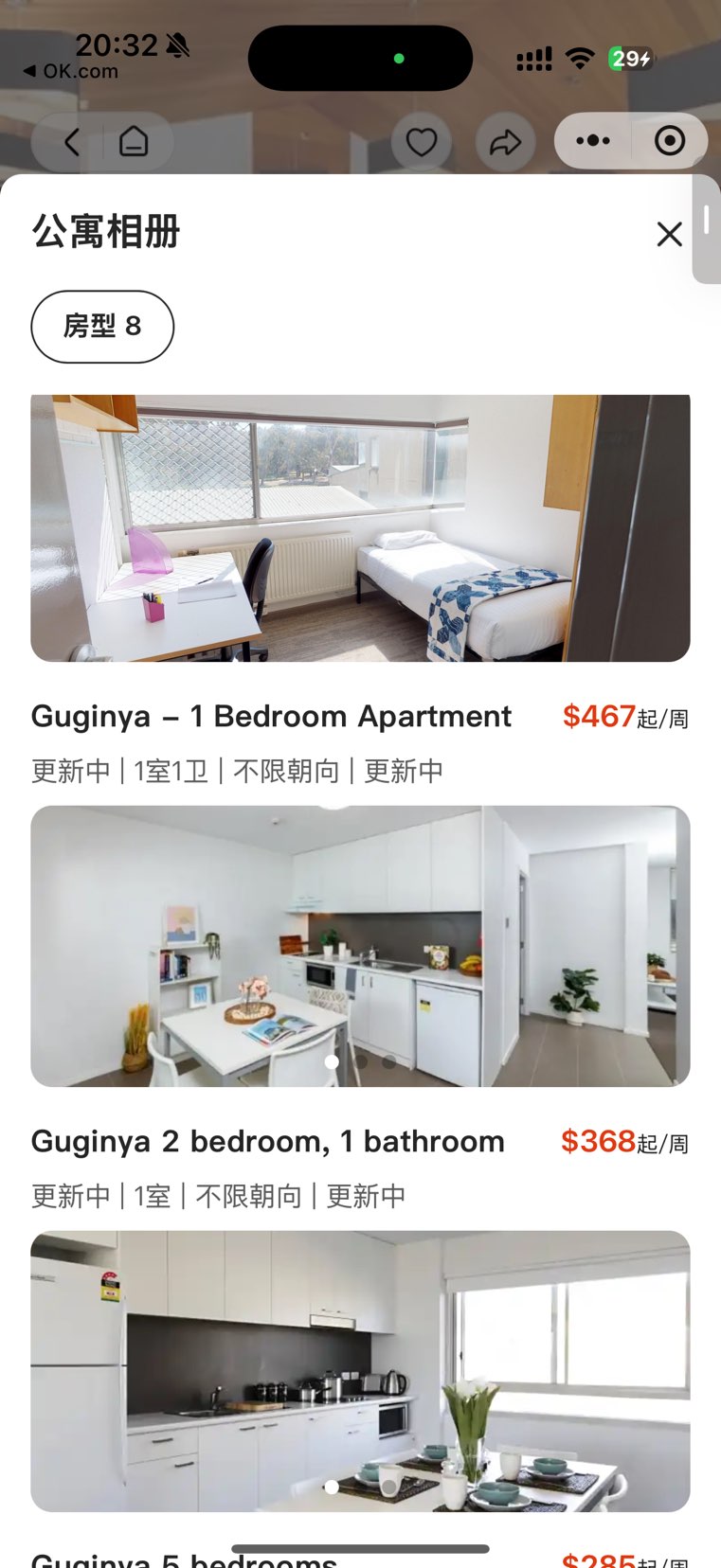The width and height of the screenshot is (721, 1568).
Task: Close the 公寓相册 album sheet
Action: 669,234
